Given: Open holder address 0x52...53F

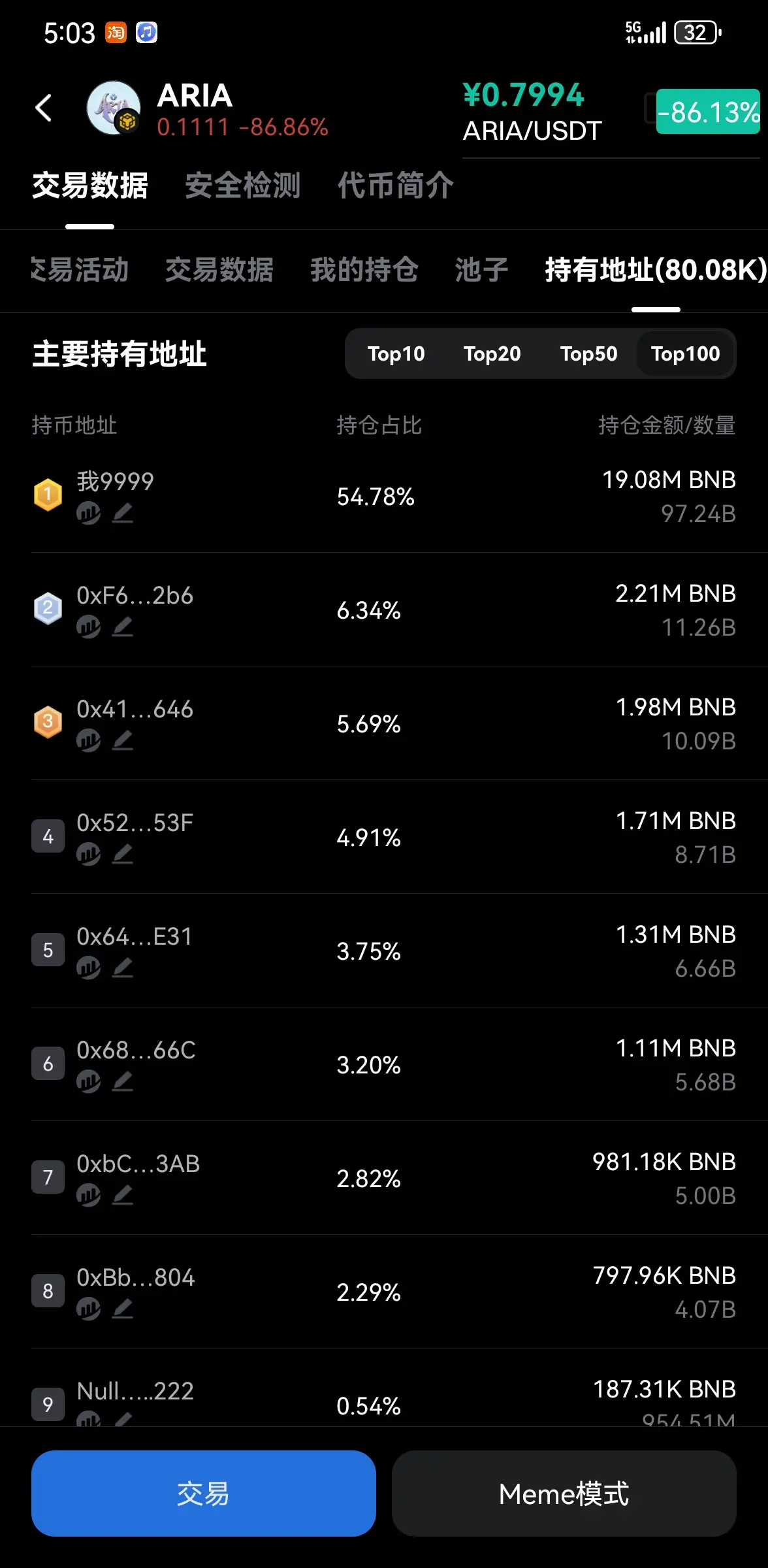Looking at the screenshot, I should pos(135,823).
